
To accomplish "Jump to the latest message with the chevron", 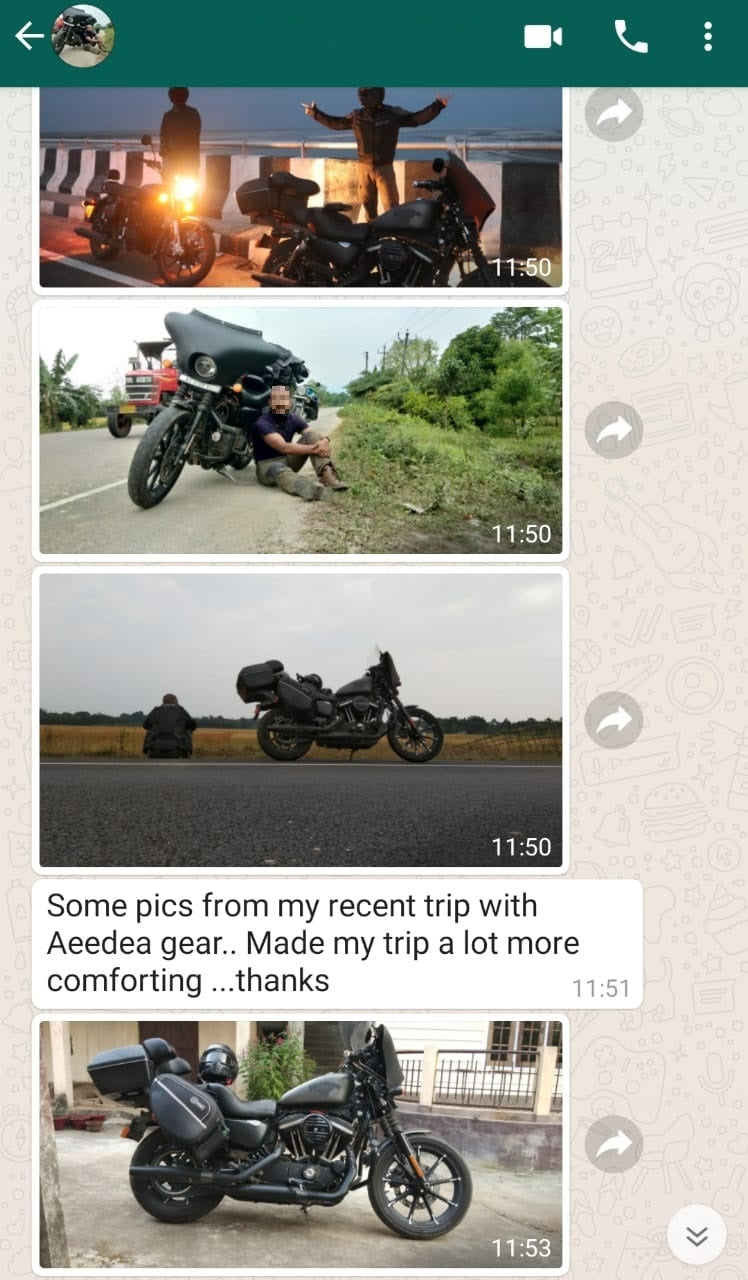I will pyautogui.click(x=695, y=1235).
